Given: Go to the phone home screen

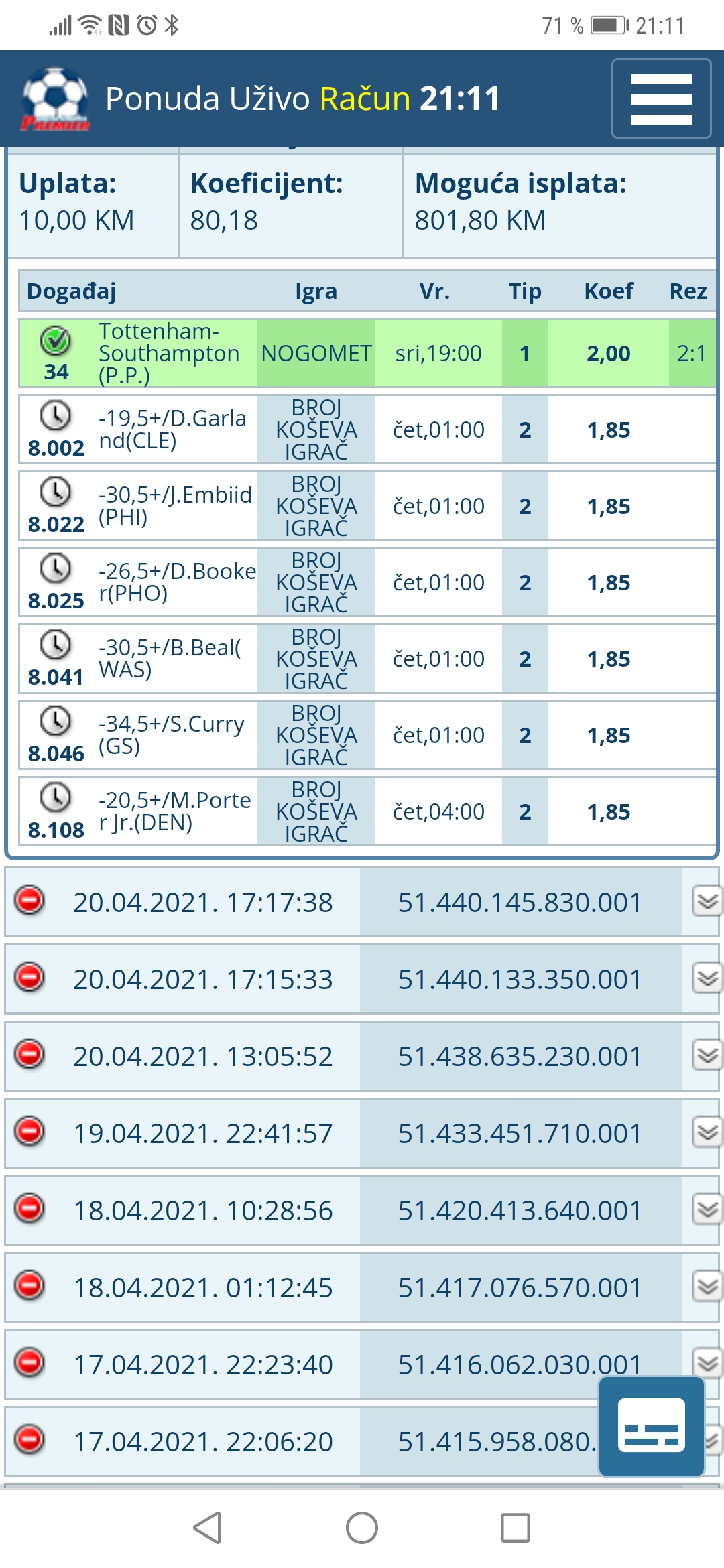Looking at the screenshot, I should [362, 1528].
